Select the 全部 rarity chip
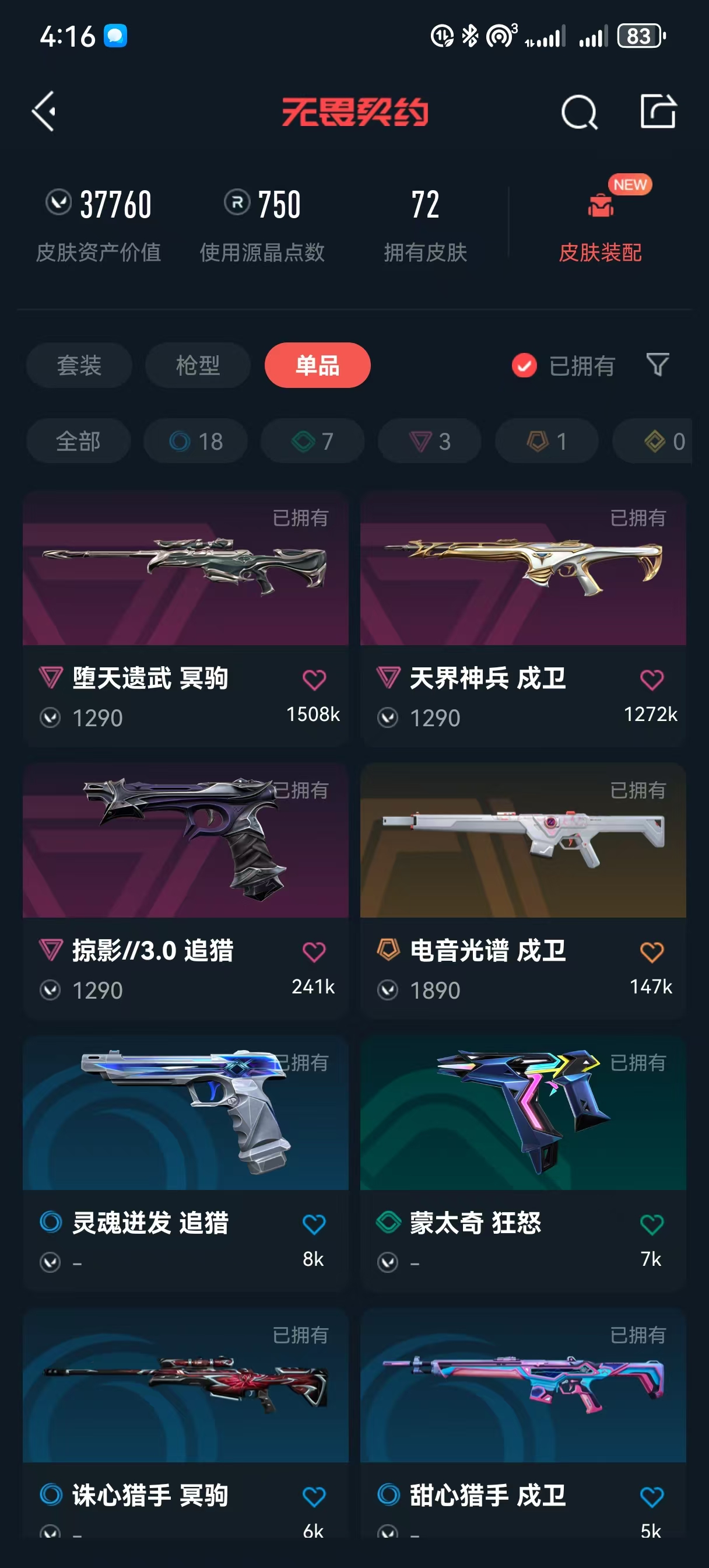Screen dimensions: 709x1568 pyautogui.click(x=78, y=442)
